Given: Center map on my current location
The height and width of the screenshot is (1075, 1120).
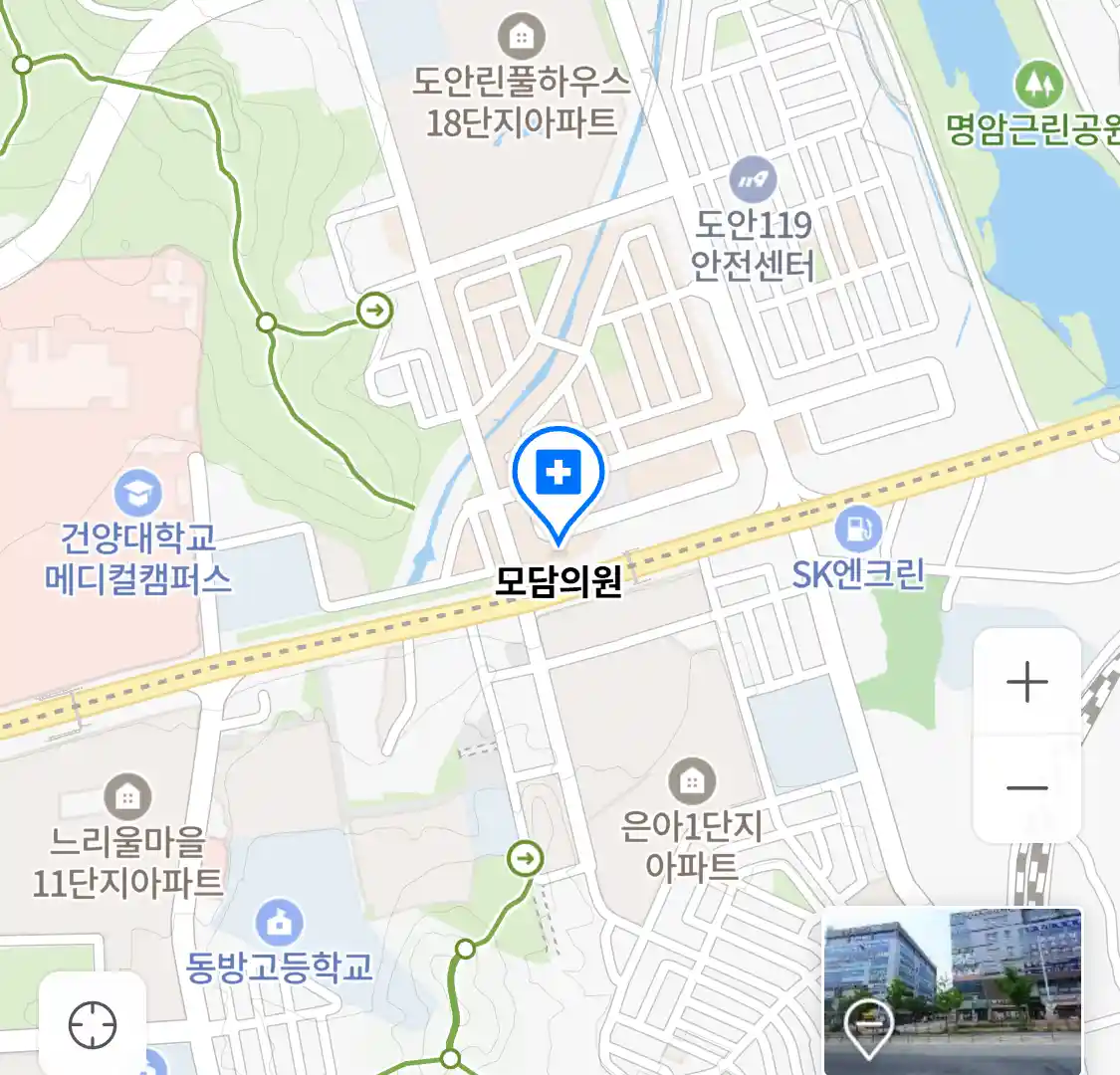Looking at the screenshot, I should (x=93, y=1024).
